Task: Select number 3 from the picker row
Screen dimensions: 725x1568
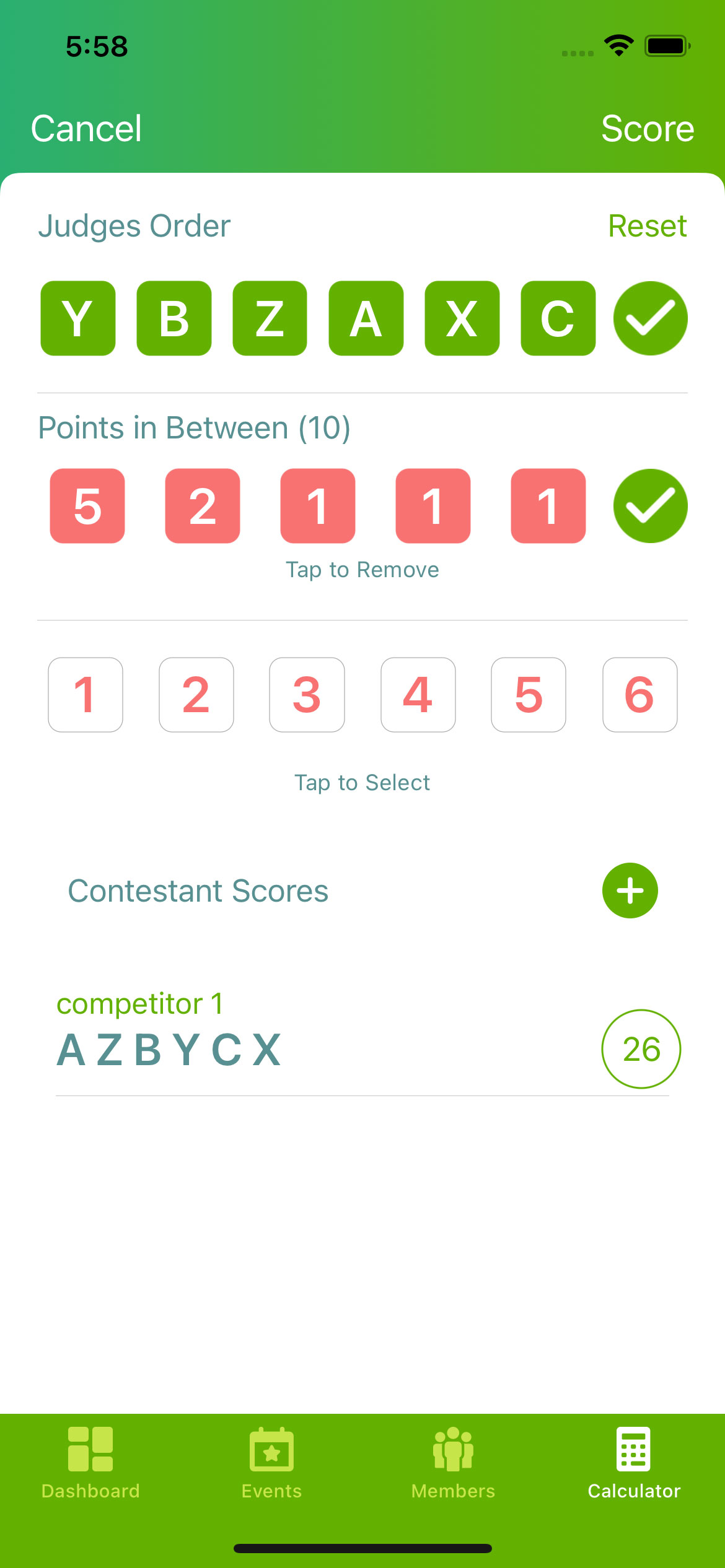Action: [x=307, y=695]
